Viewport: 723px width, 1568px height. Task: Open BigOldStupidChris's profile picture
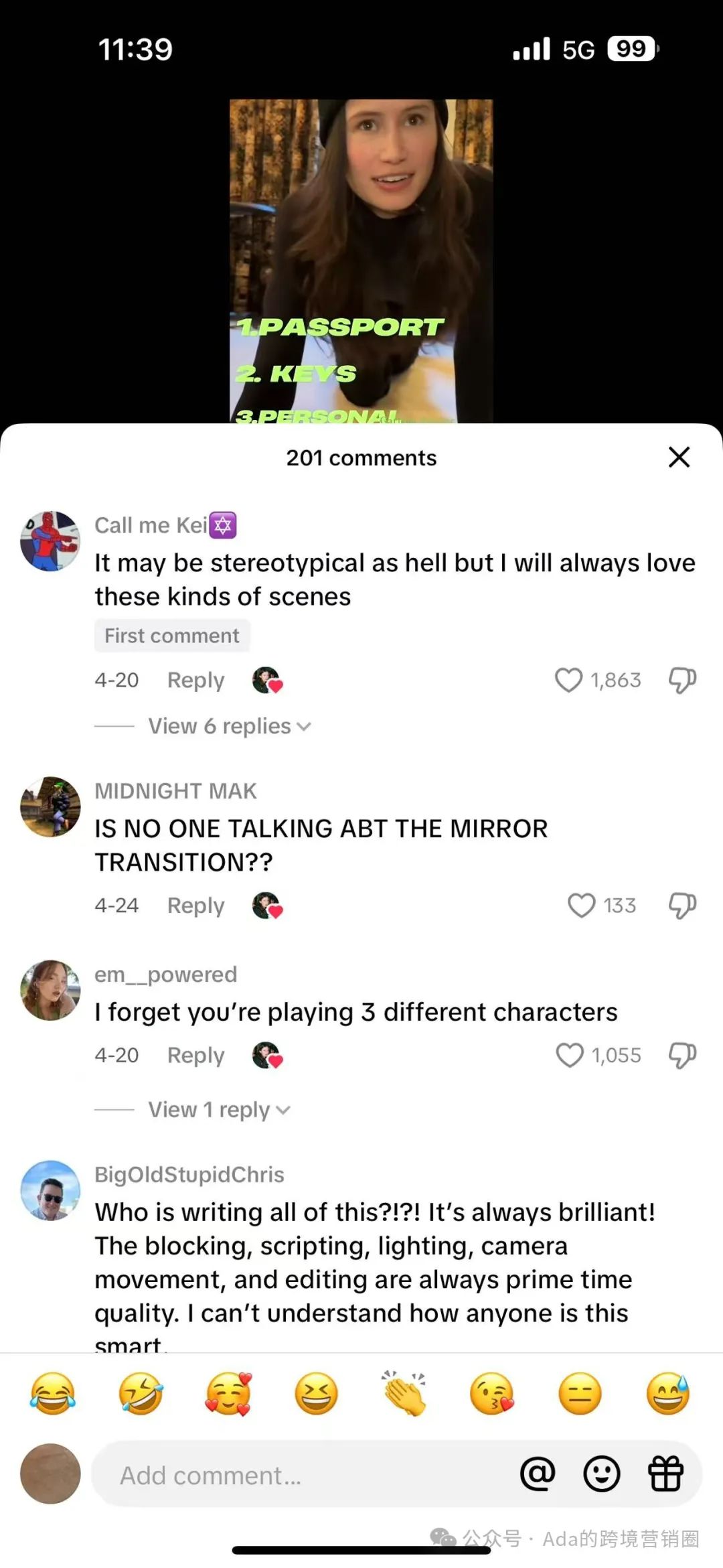pos(50,1190)
